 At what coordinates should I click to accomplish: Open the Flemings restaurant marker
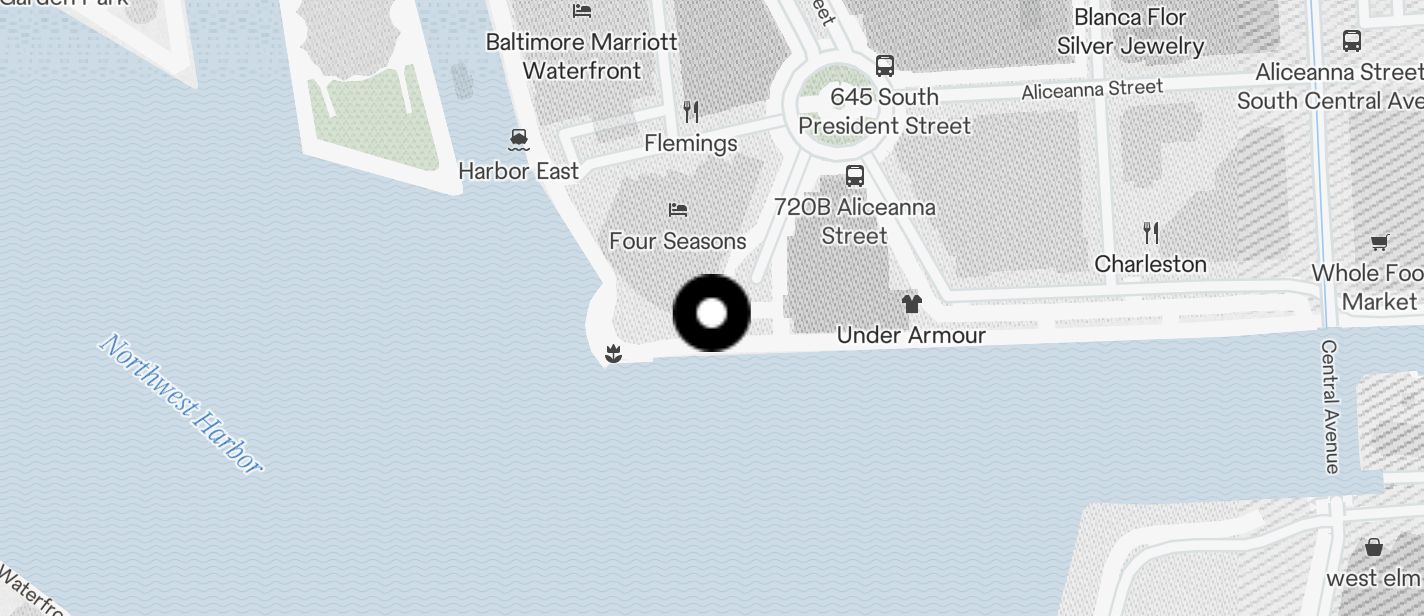click(x=690, y=111)
